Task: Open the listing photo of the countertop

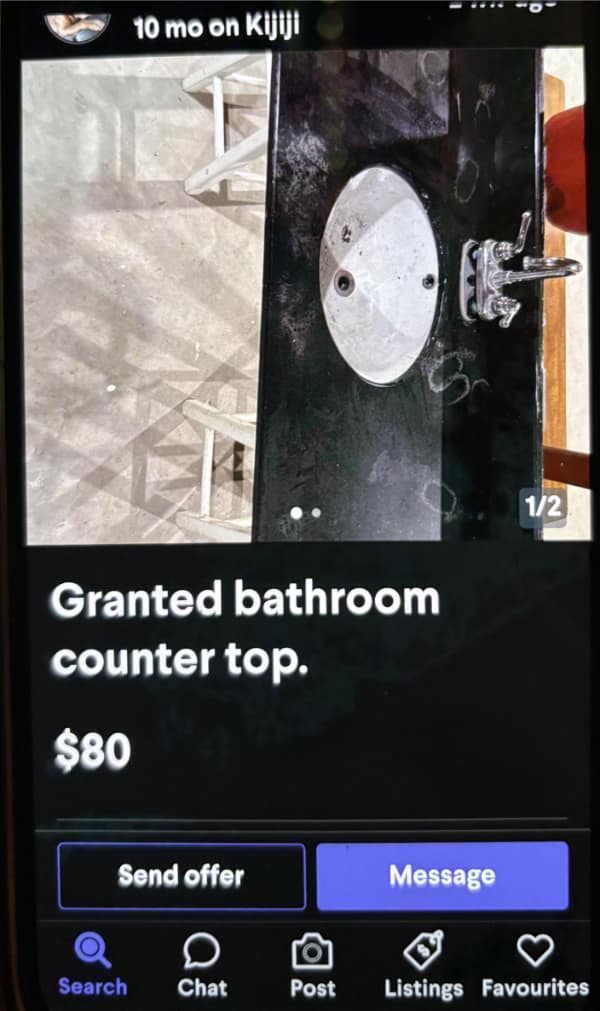Action: click(300, 295)
